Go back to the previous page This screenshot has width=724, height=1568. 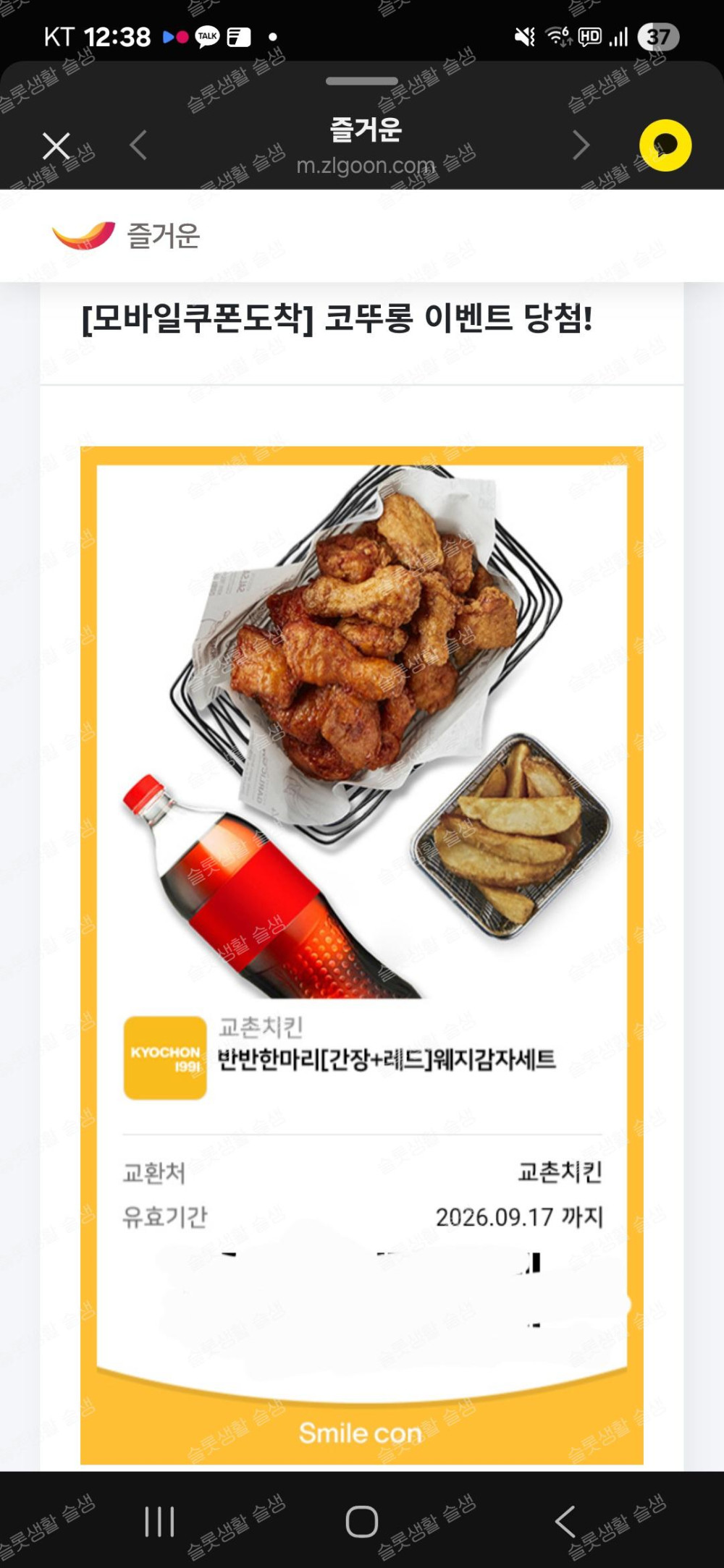tap(138, 145)
